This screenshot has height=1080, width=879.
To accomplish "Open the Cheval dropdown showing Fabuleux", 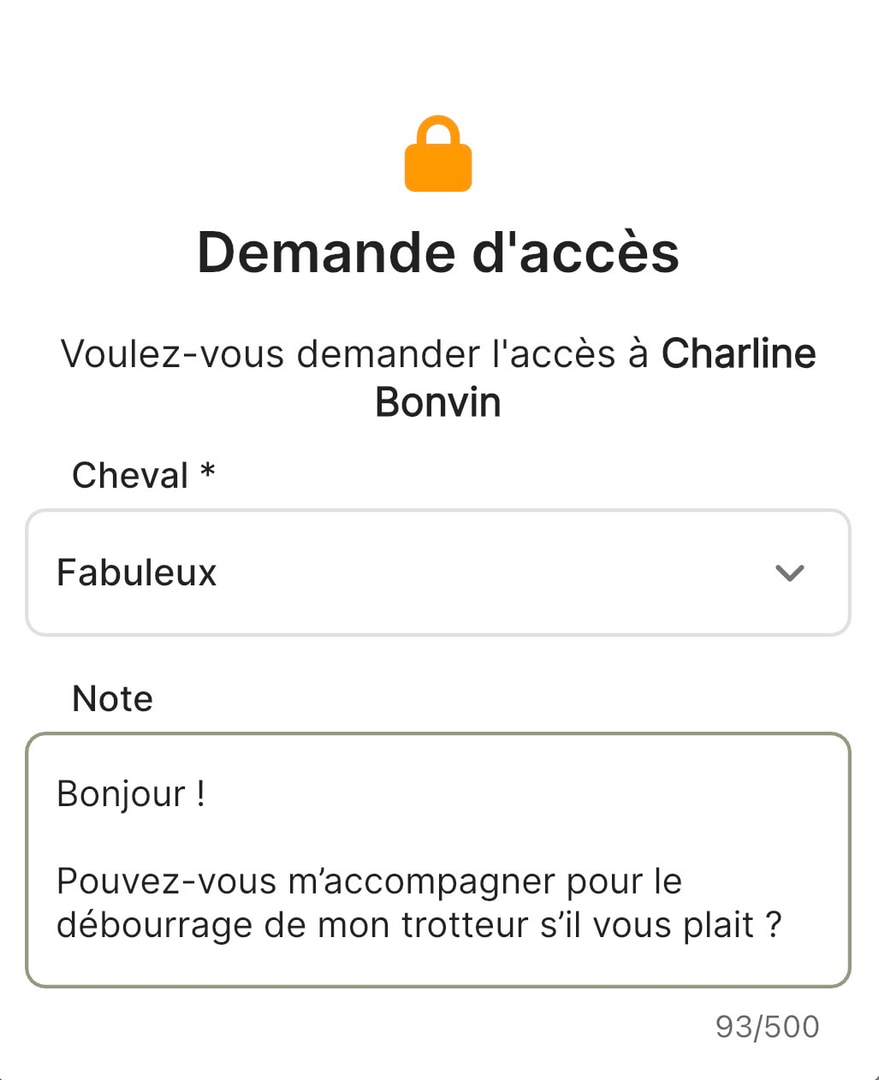I will [x=438, y=572].
